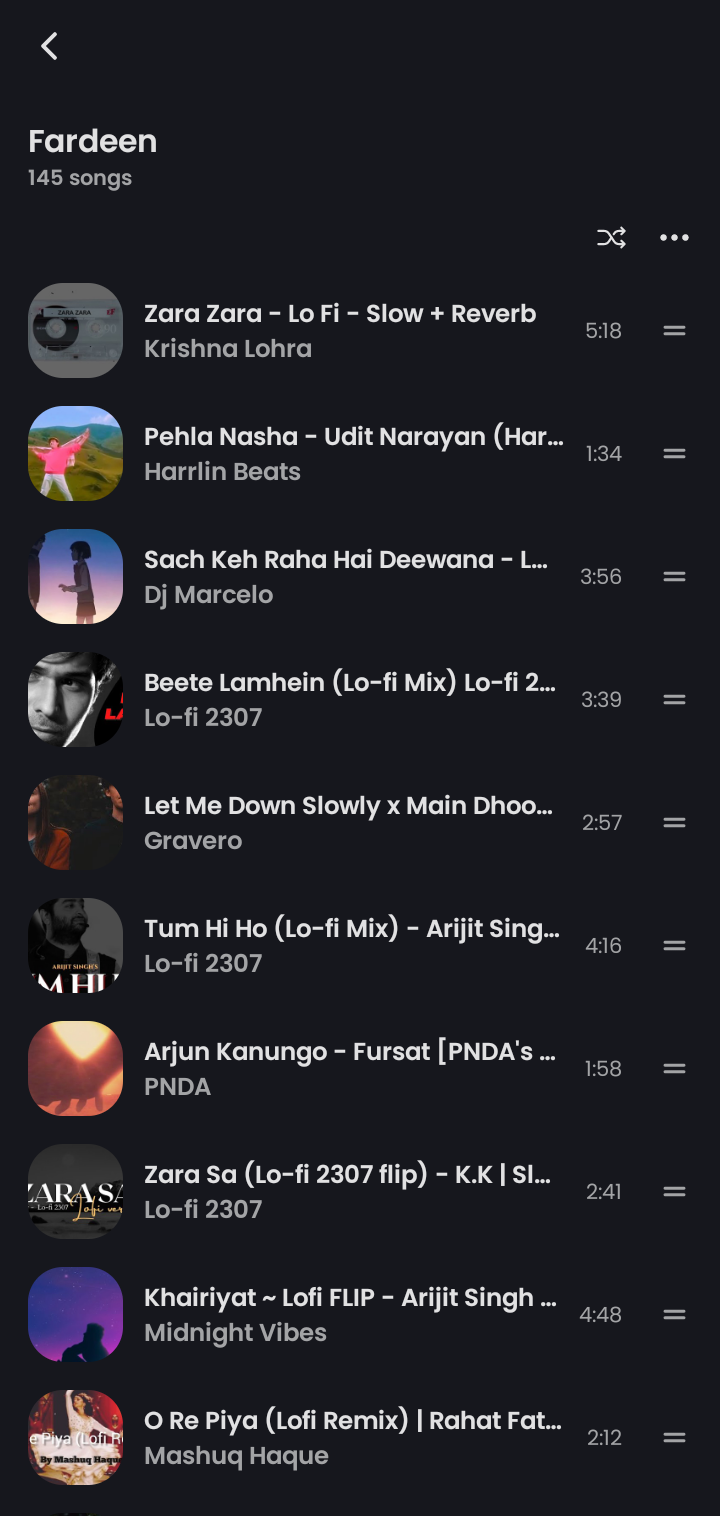Shuffle the Fardeen playlist
The height and width of the screenshot is (1516, 720).
(611, 237)
